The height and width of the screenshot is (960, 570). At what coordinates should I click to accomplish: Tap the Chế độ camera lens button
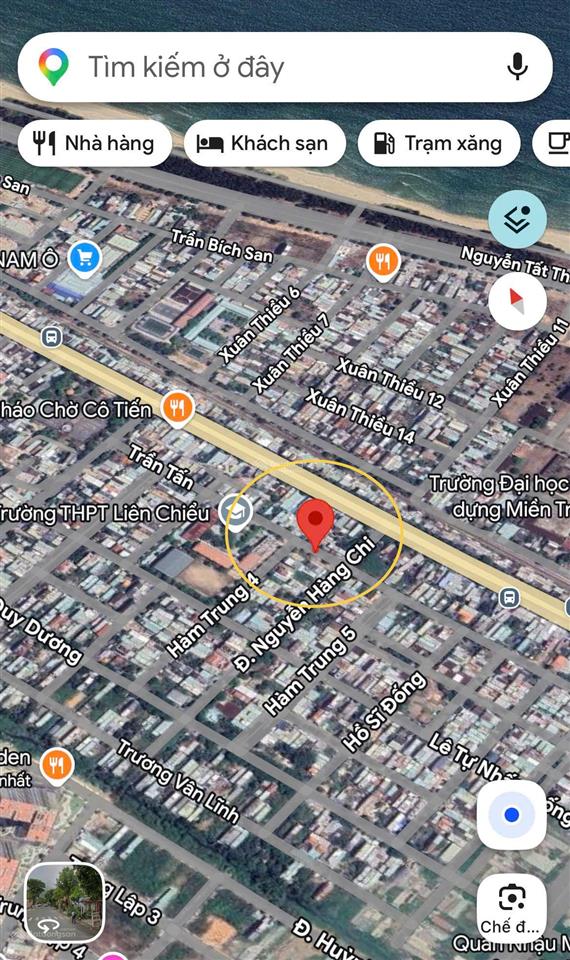[511, 908]
